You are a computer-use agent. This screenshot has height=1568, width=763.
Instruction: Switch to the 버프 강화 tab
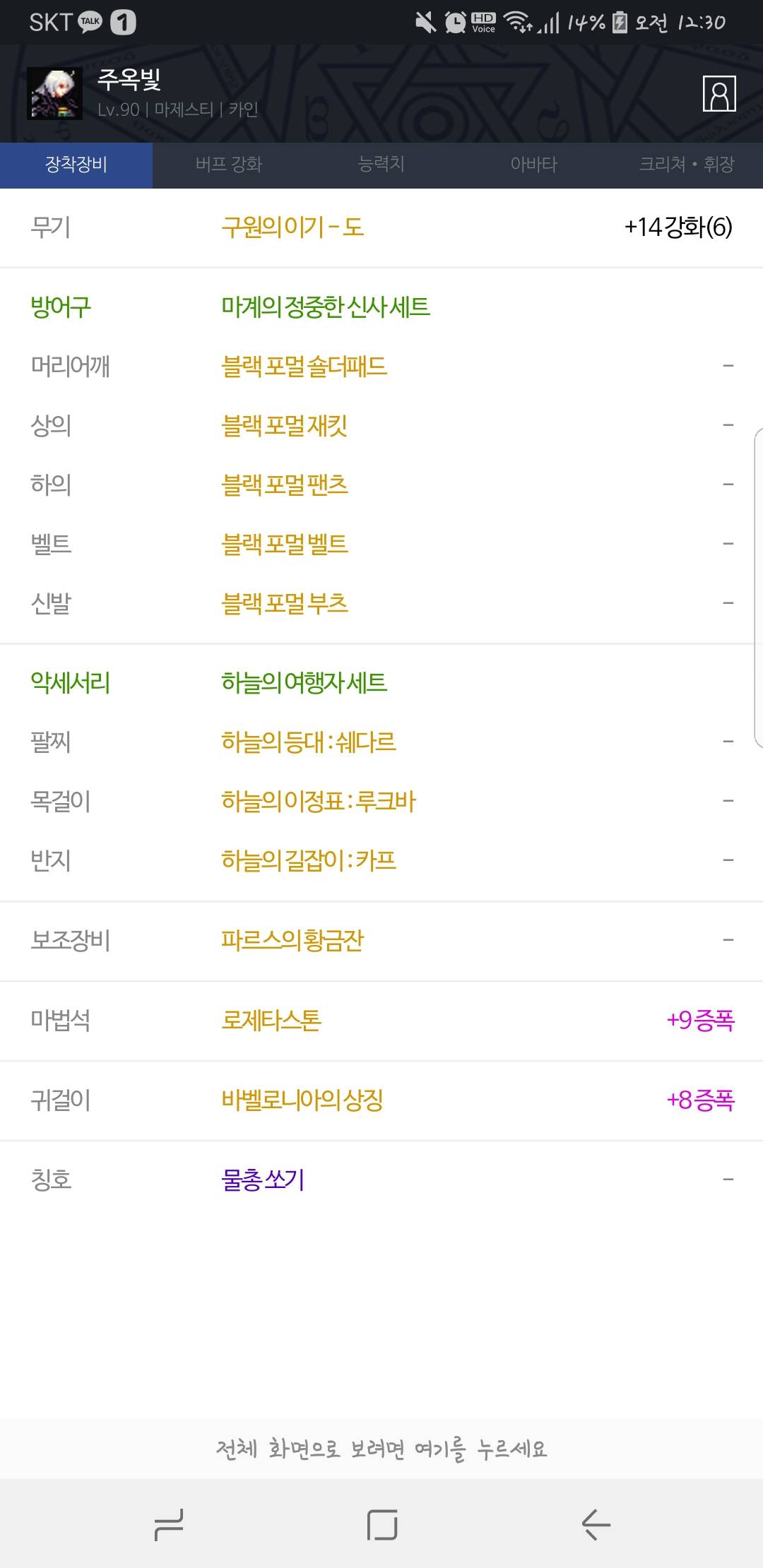point(229,165)
